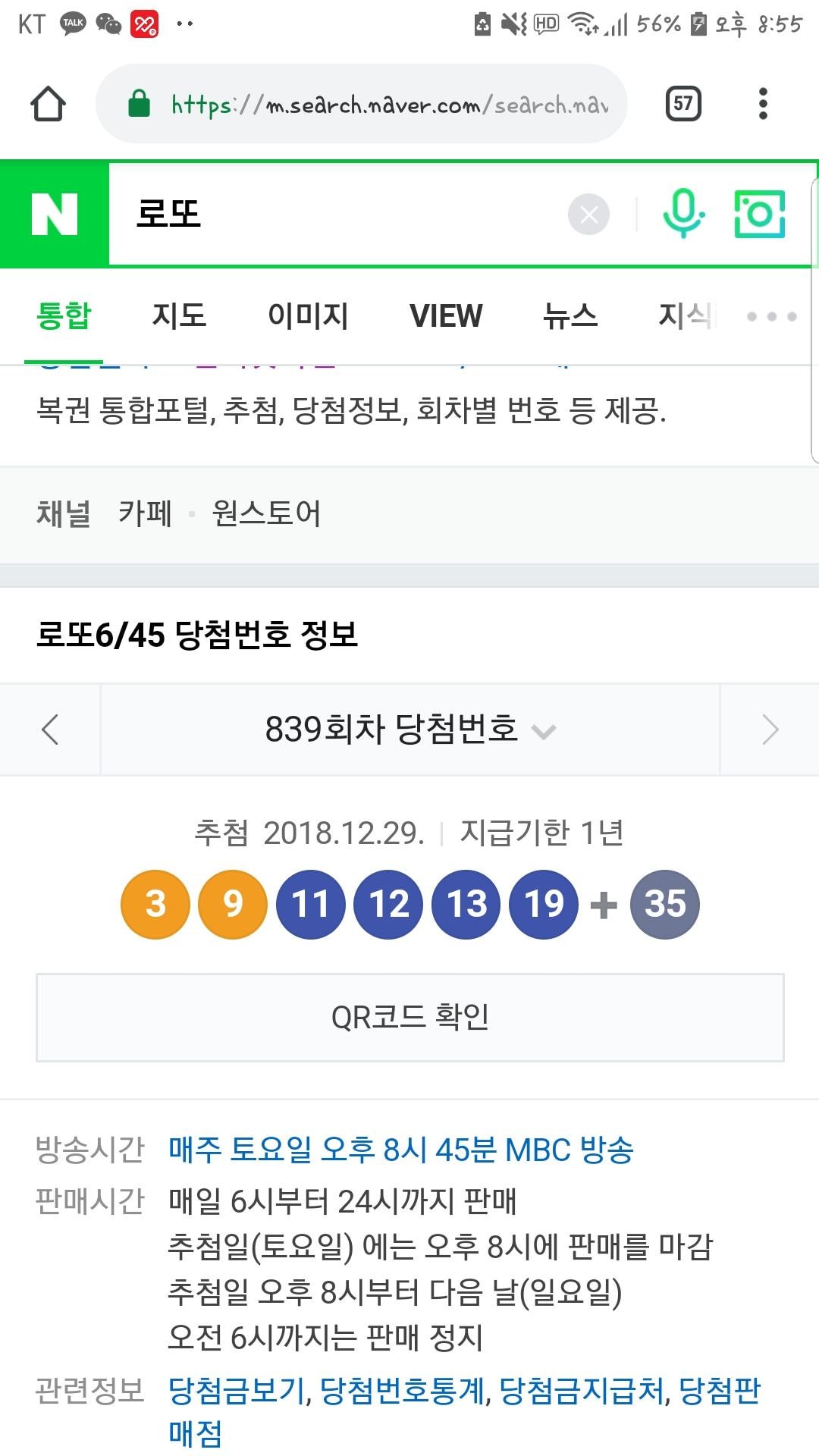Open the browser overflow menu

coord(763,104)
